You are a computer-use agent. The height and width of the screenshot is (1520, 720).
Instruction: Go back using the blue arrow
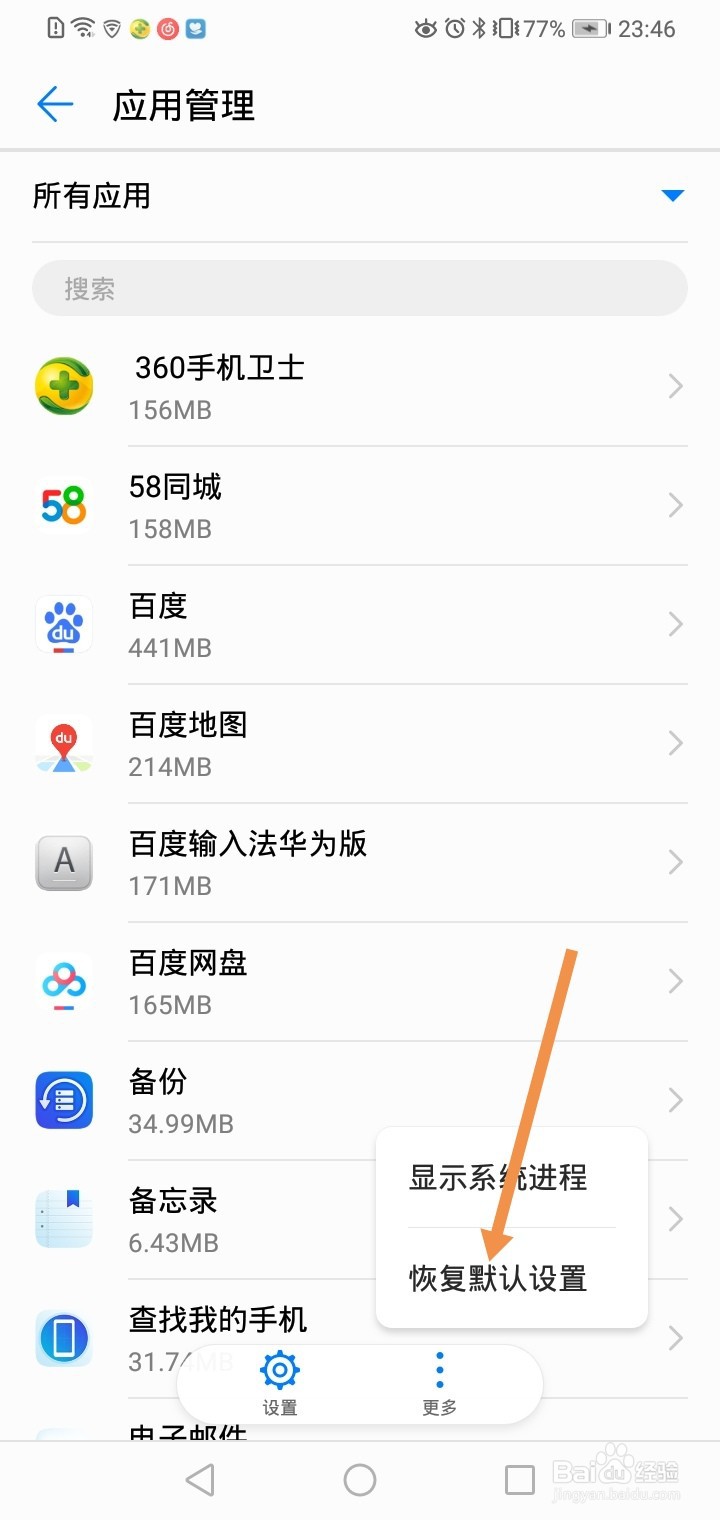(x=55, y=104)
